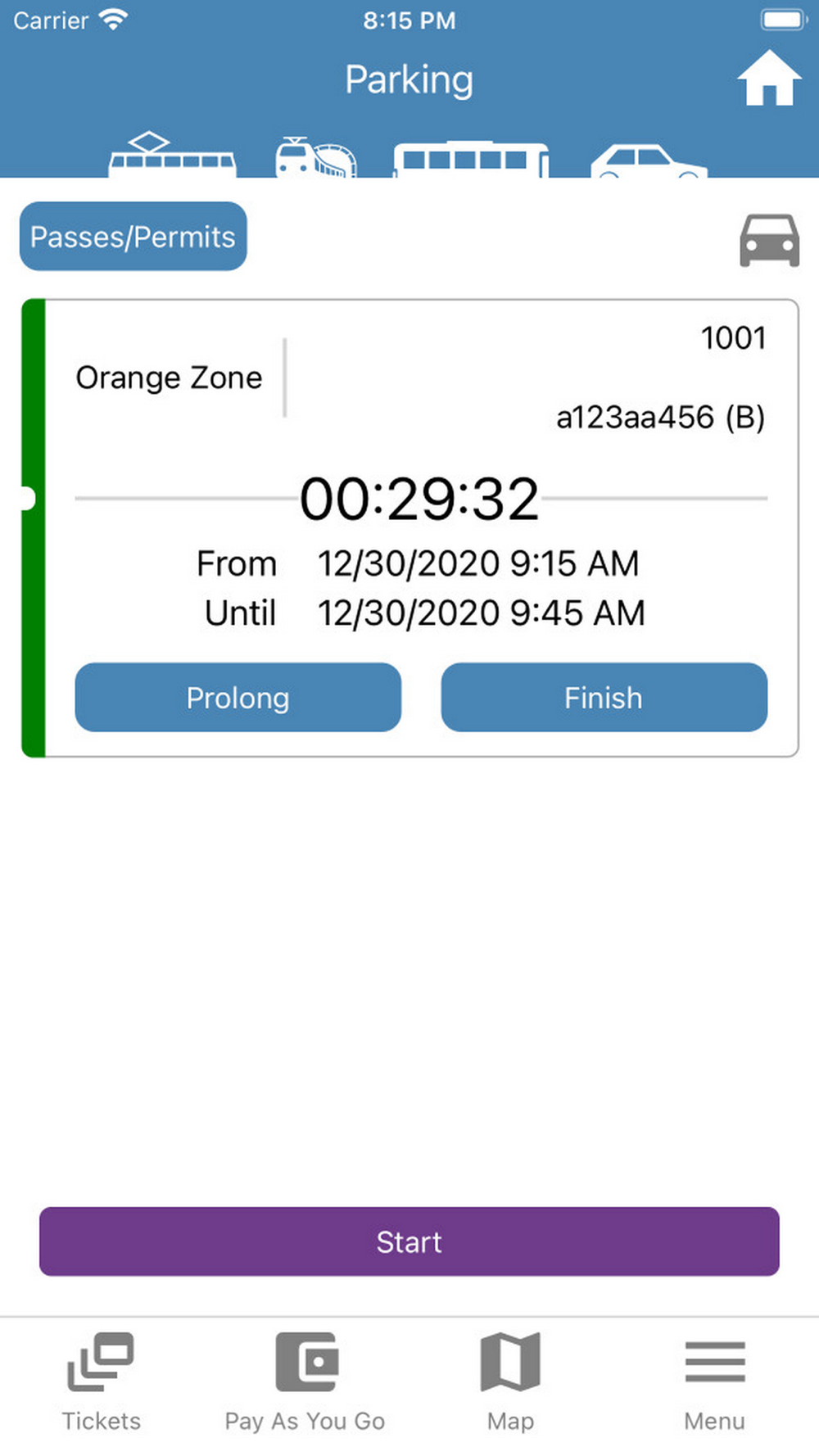Viewport: 819px width, 1456px height.
Task: Prolong the Orange Zone parking session
Action: pyautogui.click(x=238, y=698)
